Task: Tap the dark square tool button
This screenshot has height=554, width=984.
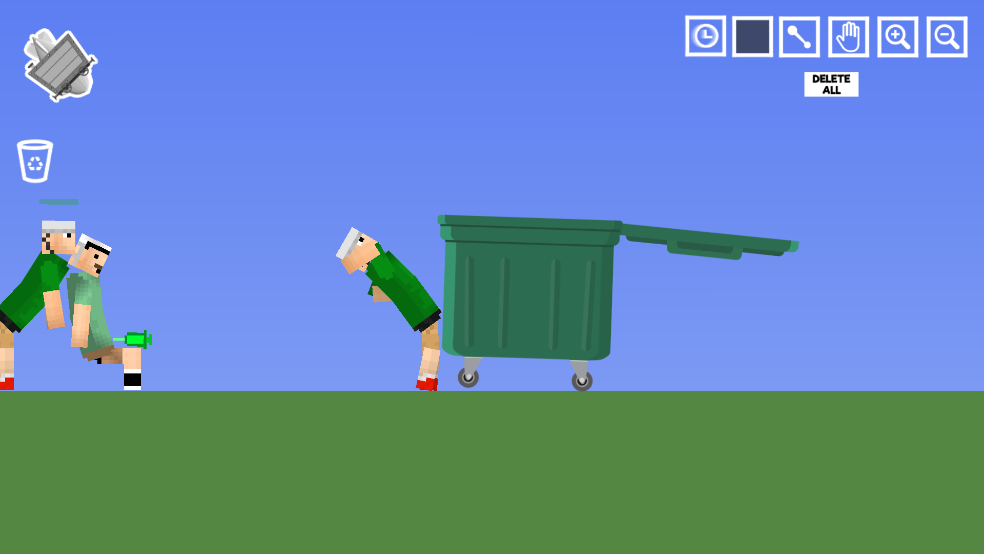Action: (x=753, y=37)
